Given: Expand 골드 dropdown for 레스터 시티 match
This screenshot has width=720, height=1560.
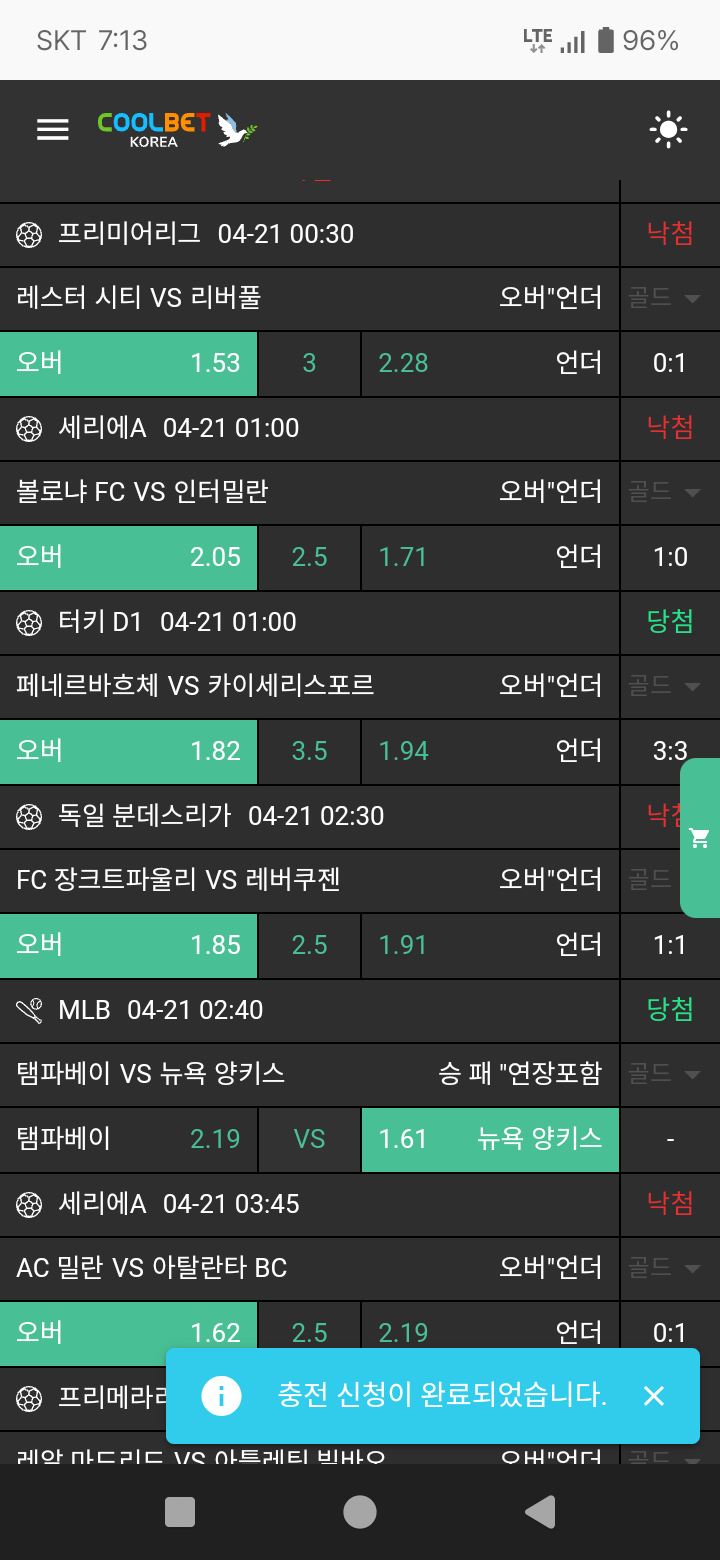Looking at the screenshot, I should click(x=664, y=298).
